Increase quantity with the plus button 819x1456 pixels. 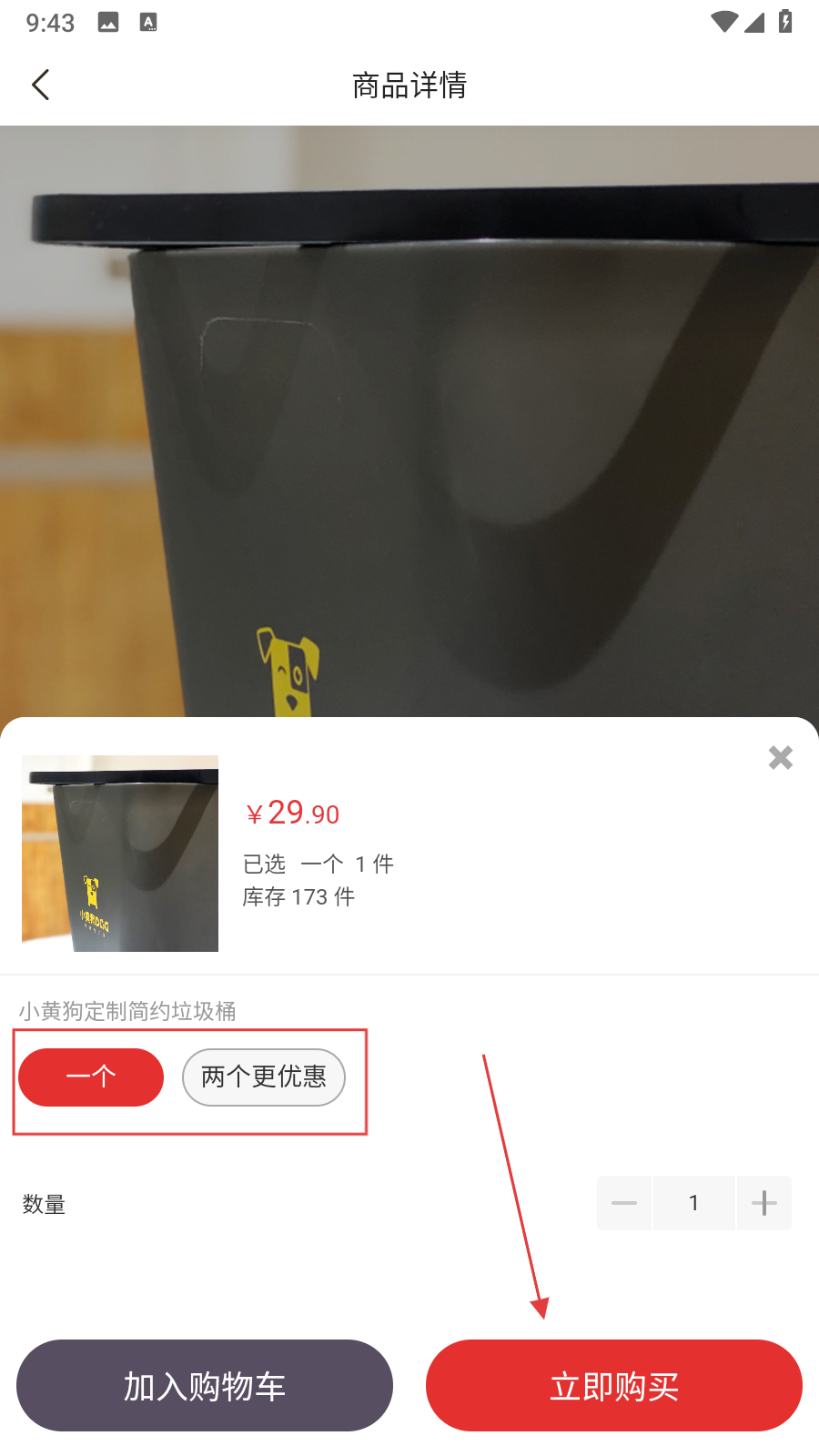(764, 1203)
